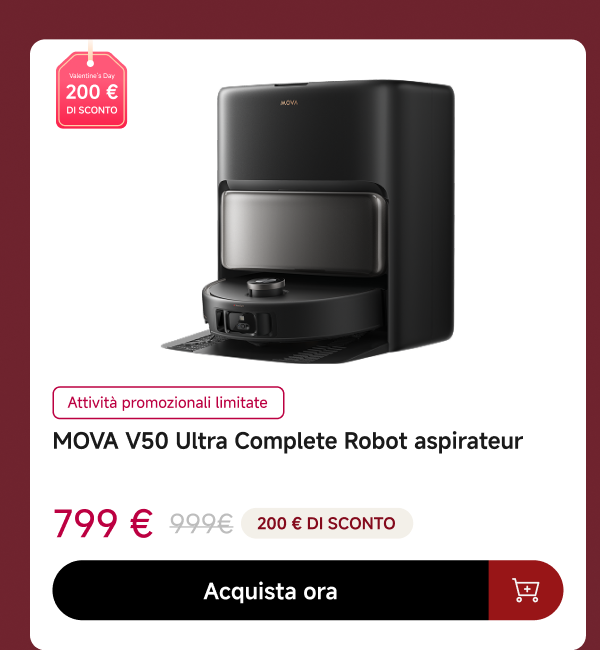
Task: Add MOVA V50 Ultra to cart
Action: [x=526, y=591]
